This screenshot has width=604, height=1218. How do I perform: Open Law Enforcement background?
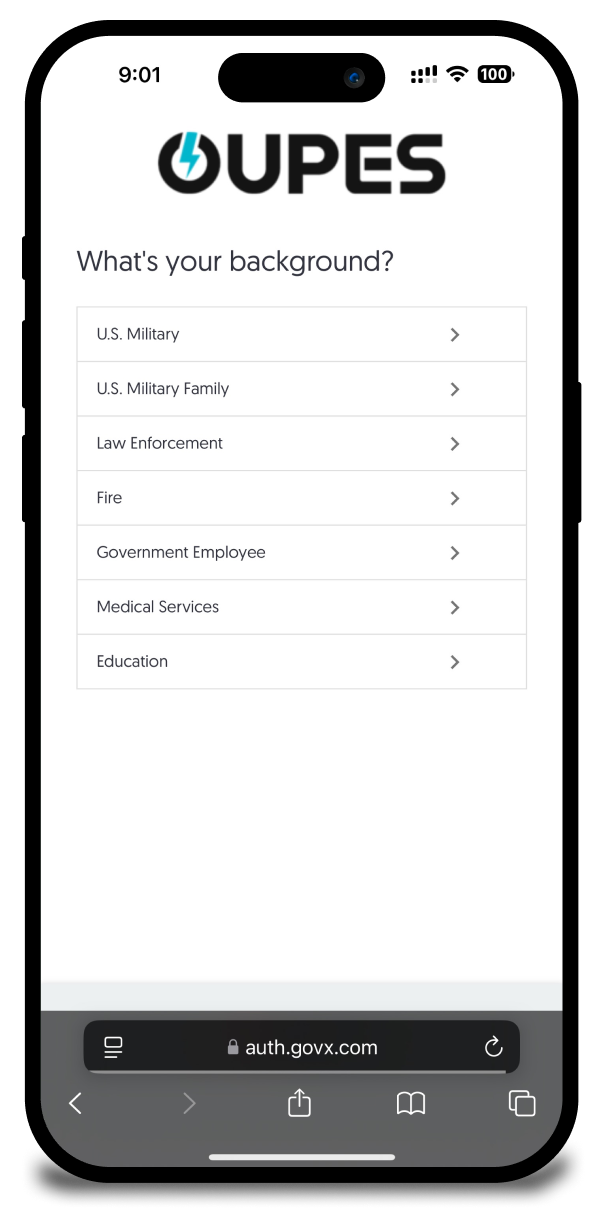[x=301, y=443]
